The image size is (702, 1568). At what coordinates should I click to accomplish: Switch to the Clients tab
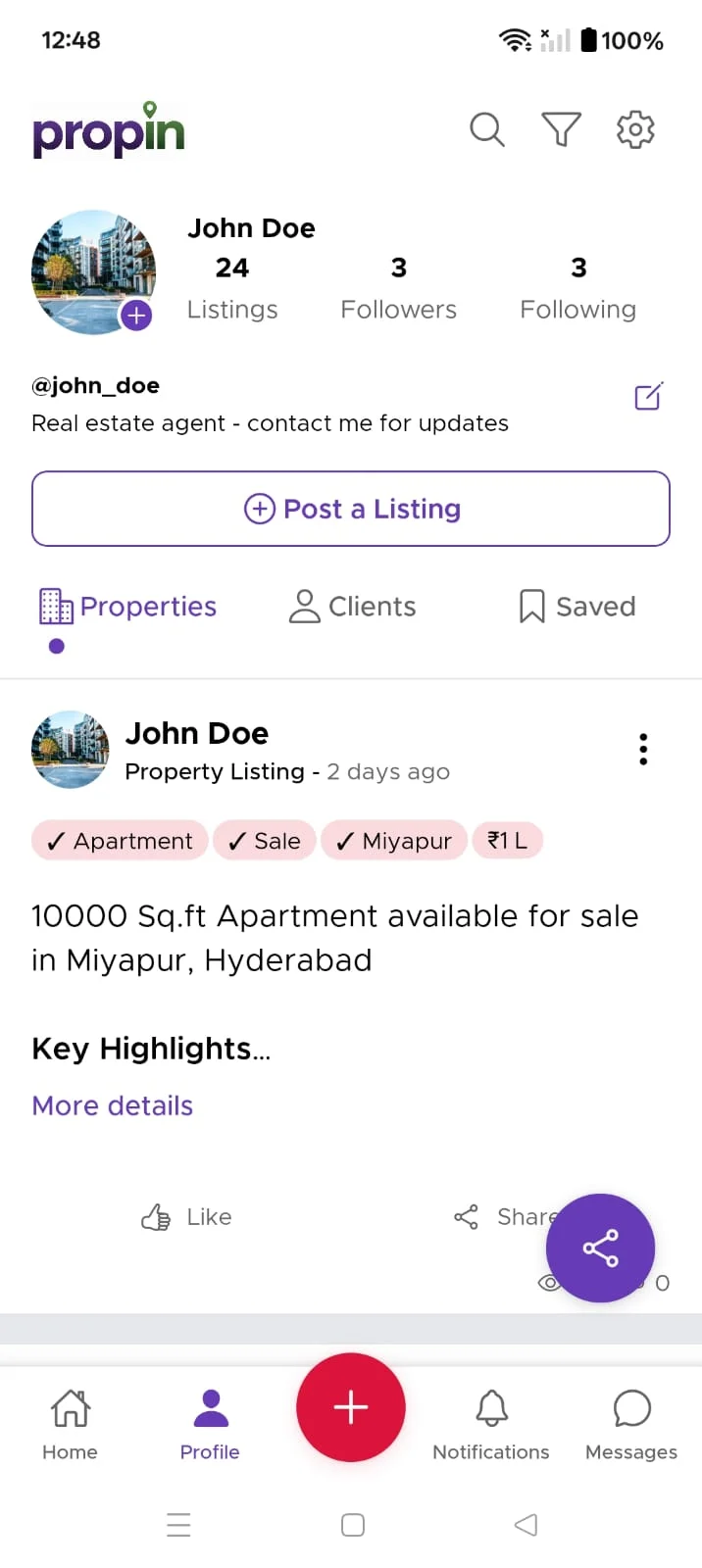click(x=353, y=607)
